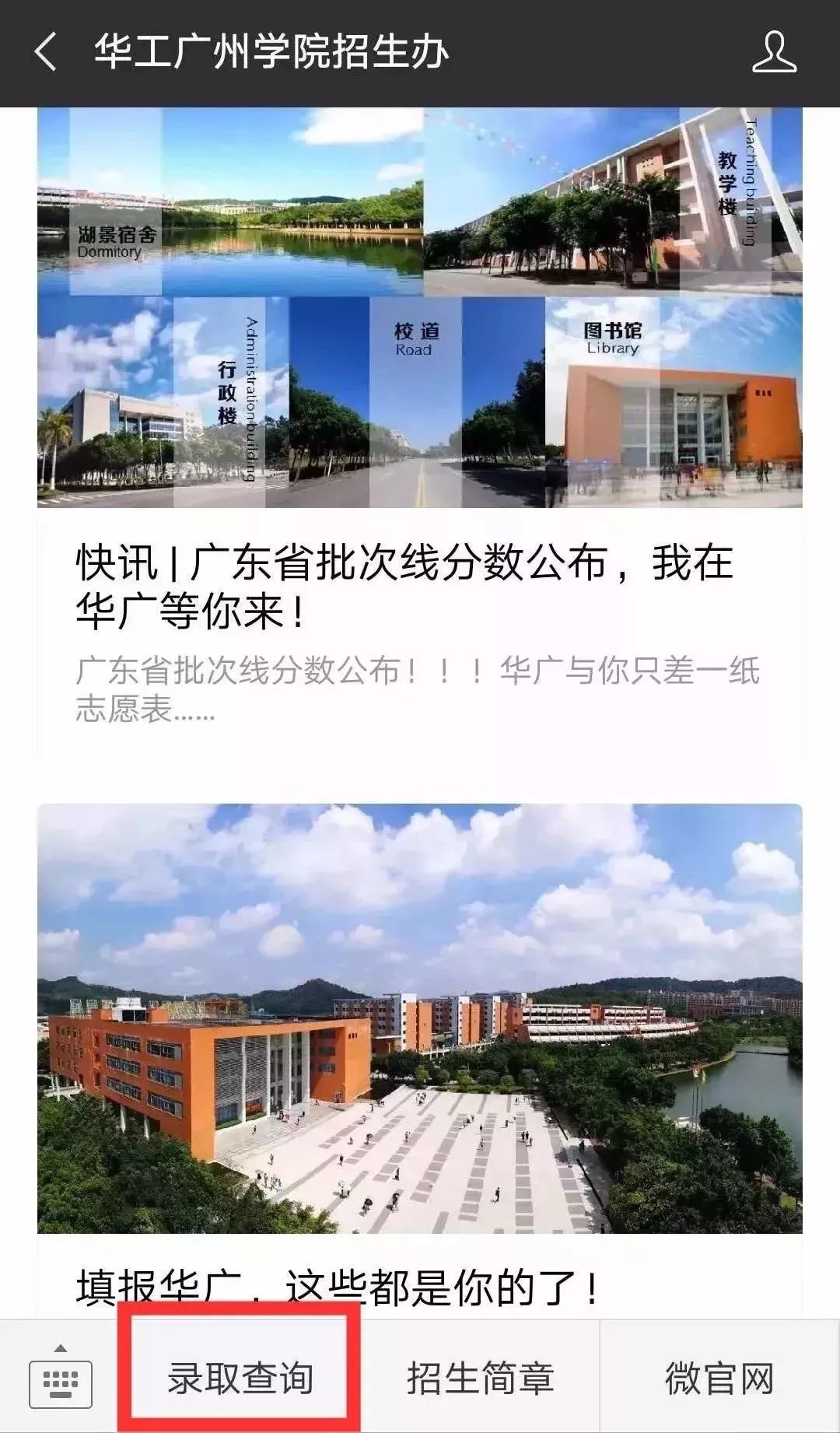Open article 填报华广,这些都是你的了
The width and height of the screenshot is (840, 1433).
338,1288
